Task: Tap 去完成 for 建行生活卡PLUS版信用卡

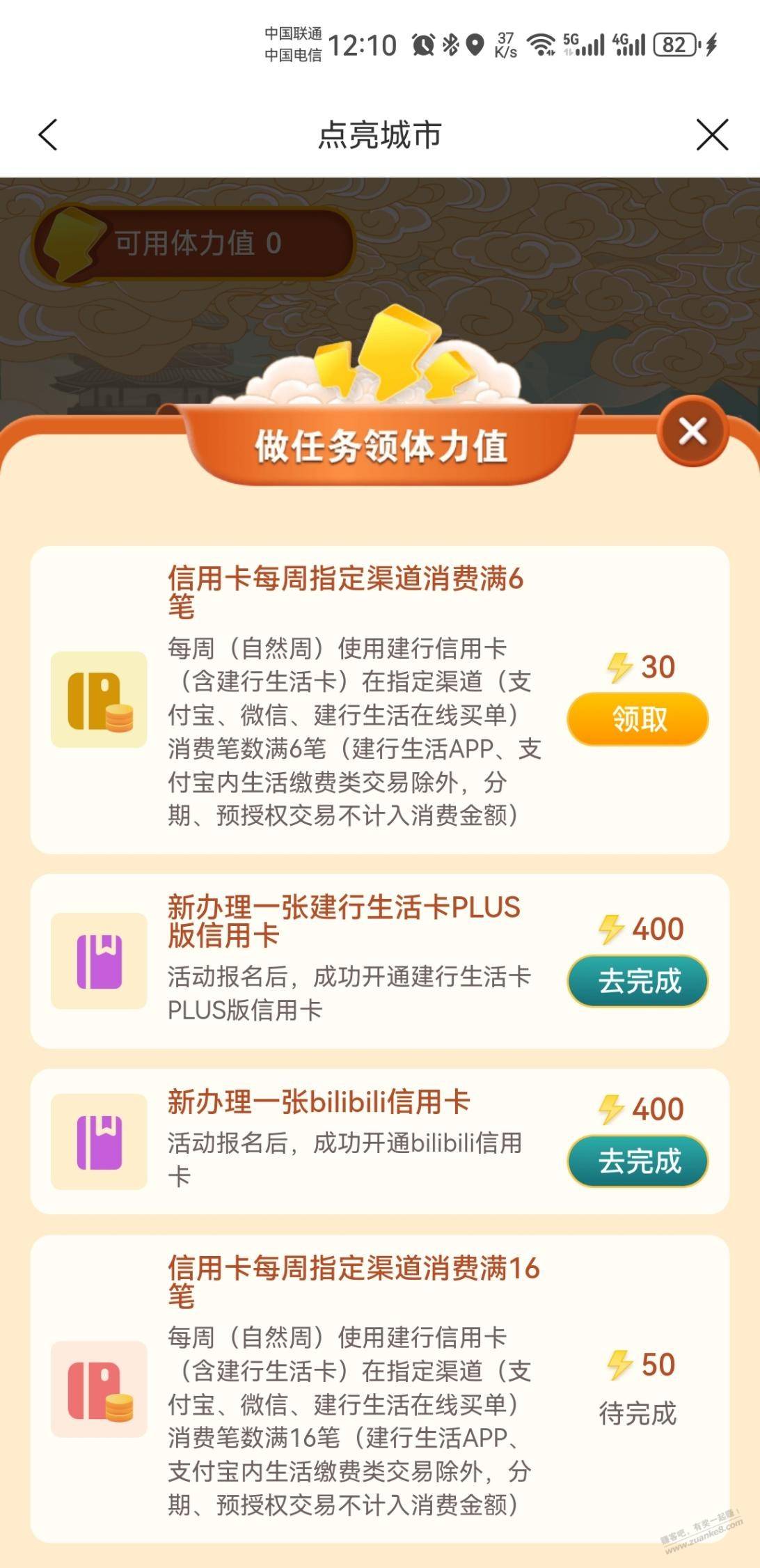Action: 638,981
